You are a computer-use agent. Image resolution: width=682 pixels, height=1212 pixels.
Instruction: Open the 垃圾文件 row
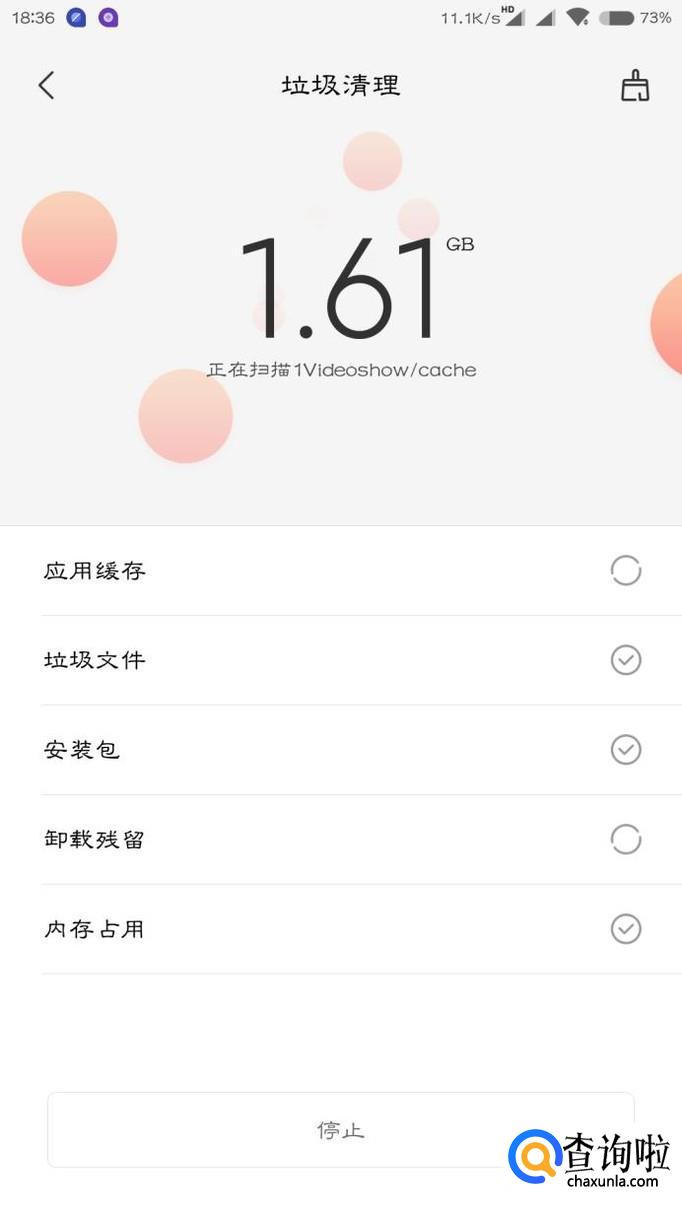pos(340,660)
